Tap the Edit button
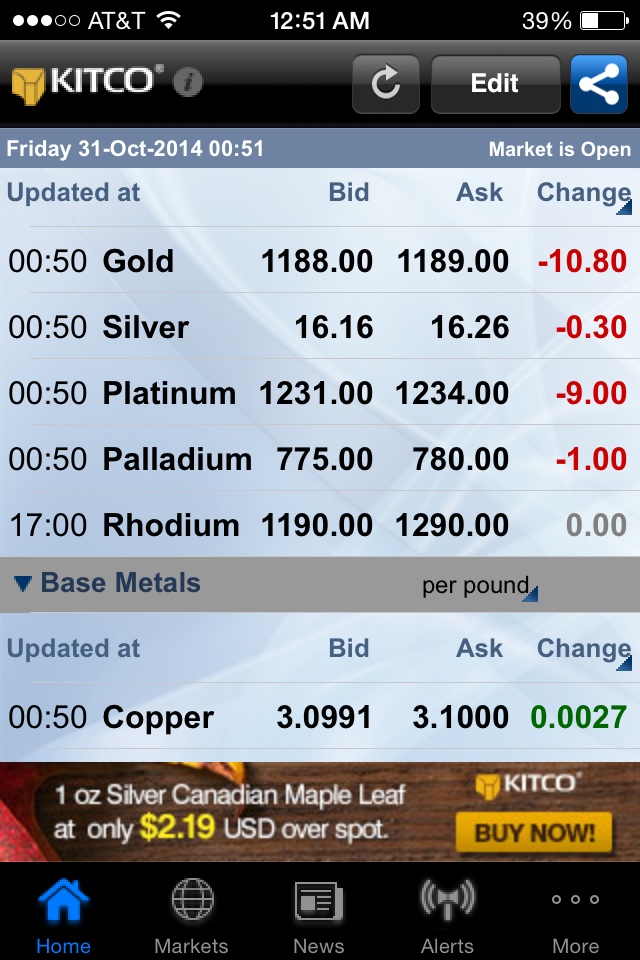Viewport: 640px width, 960px height. (x=495, y=83)
